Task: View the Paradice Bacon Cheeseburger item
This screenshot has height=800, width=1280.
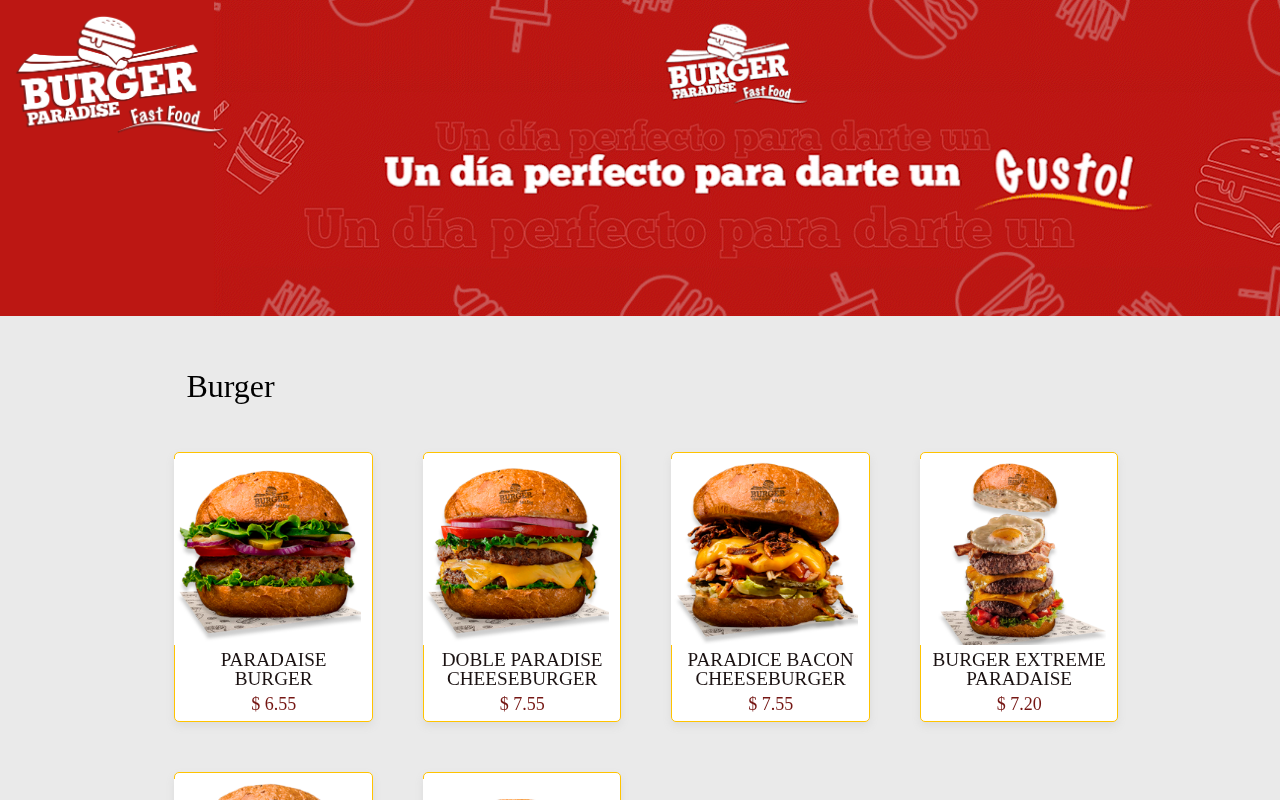Action: point(770,587)
